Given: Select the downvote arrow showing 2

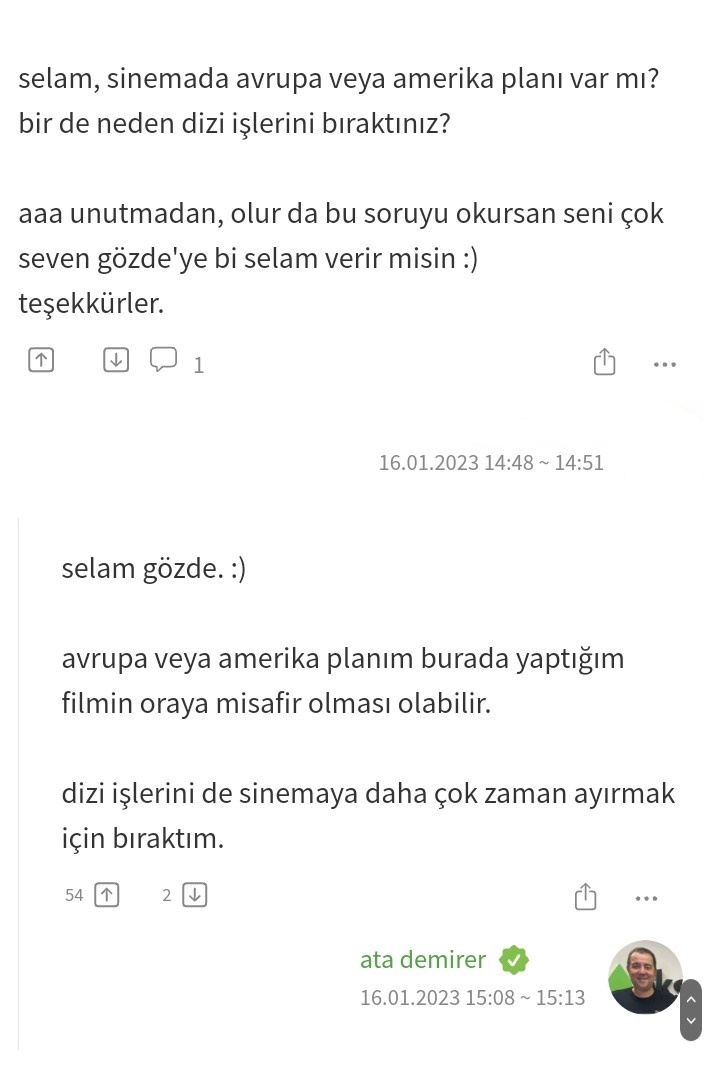Looking at the screenshot, I should 193,895.
